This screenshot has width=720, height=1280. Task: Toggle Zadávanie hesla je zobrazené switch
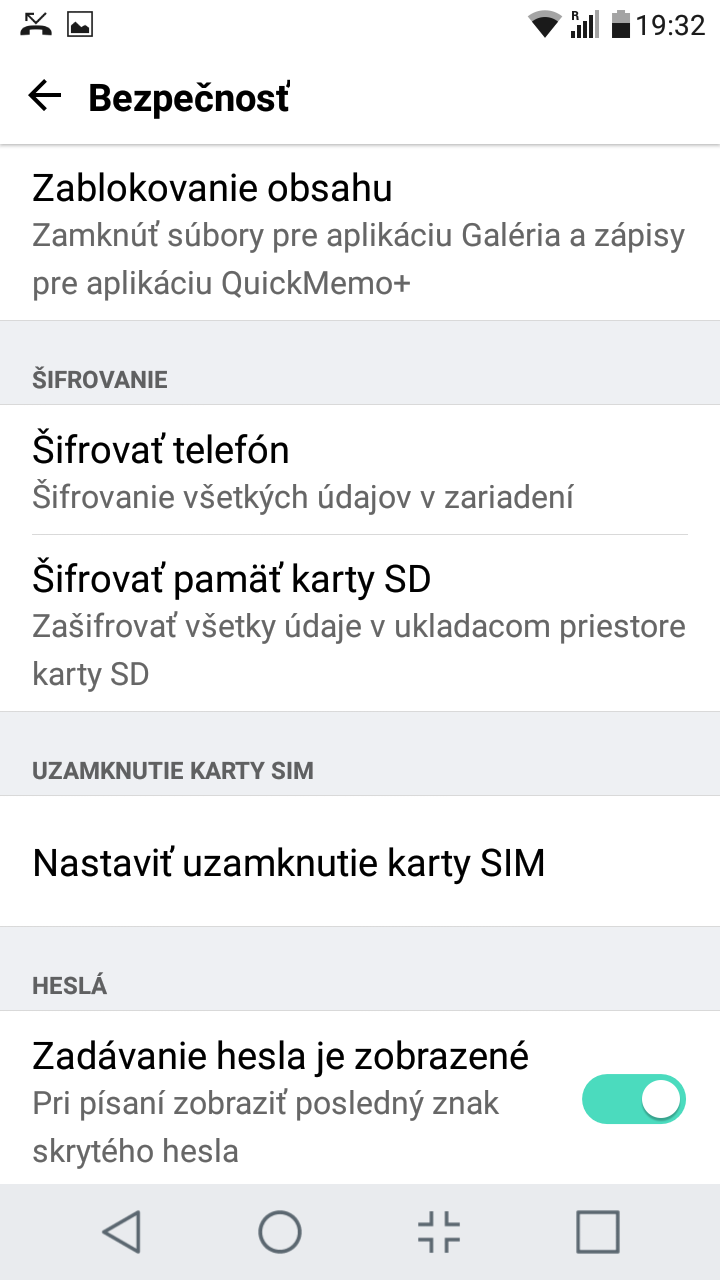[634, 1099]
